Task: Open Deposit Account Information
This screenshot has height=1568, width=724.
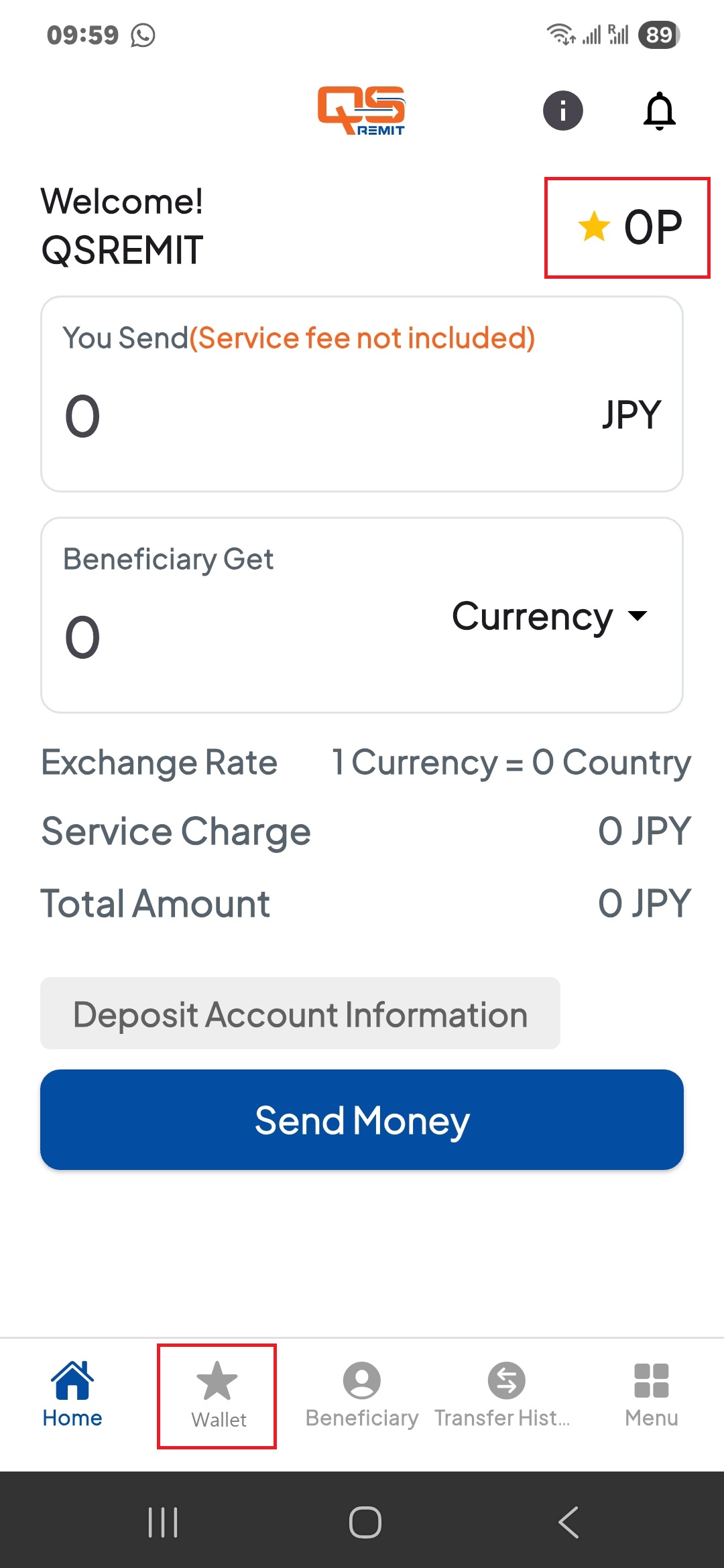Action: pos(300,1014)
